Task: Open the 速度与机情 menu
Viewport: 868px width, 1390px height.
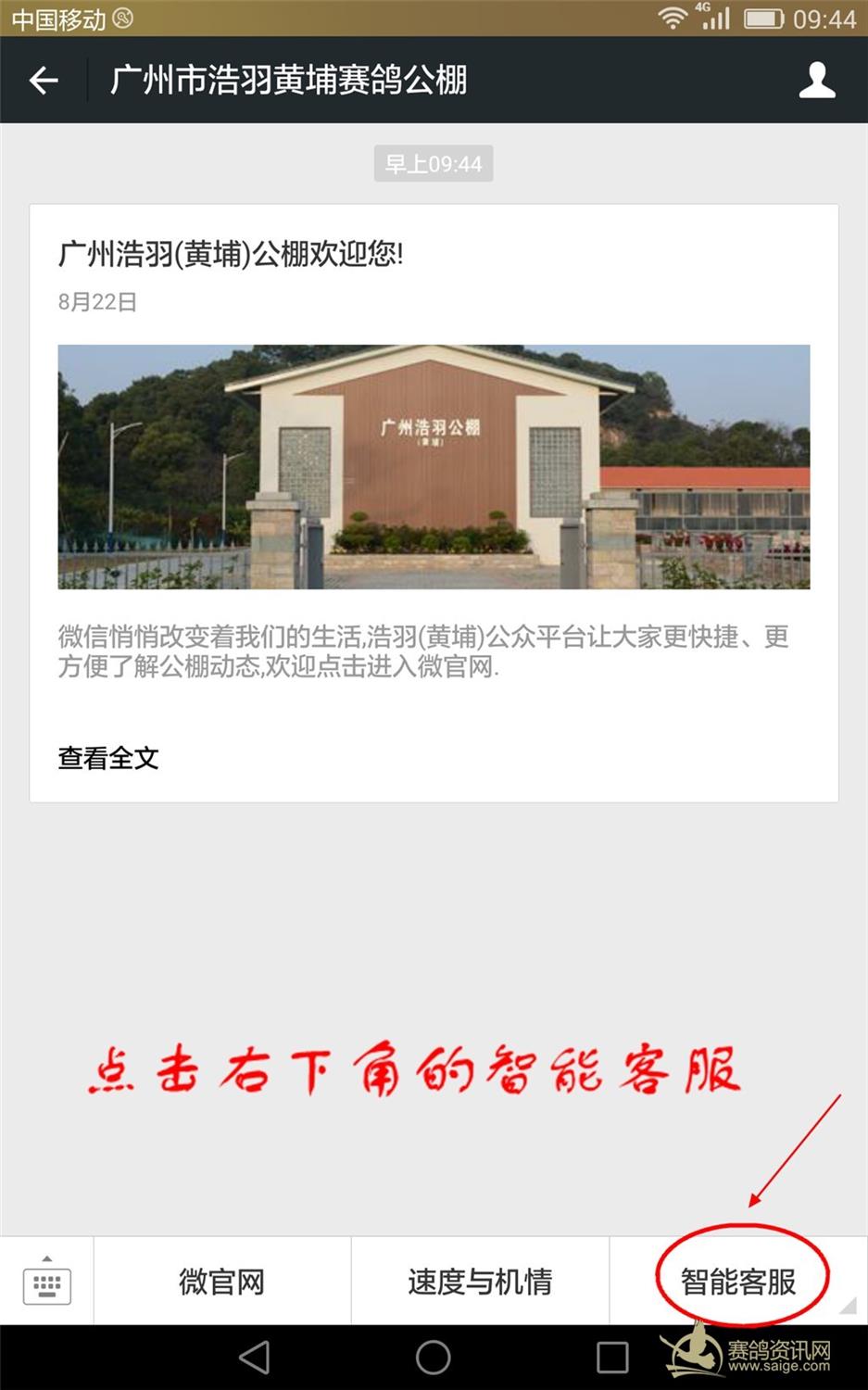Action: [x=480, y=1283]
